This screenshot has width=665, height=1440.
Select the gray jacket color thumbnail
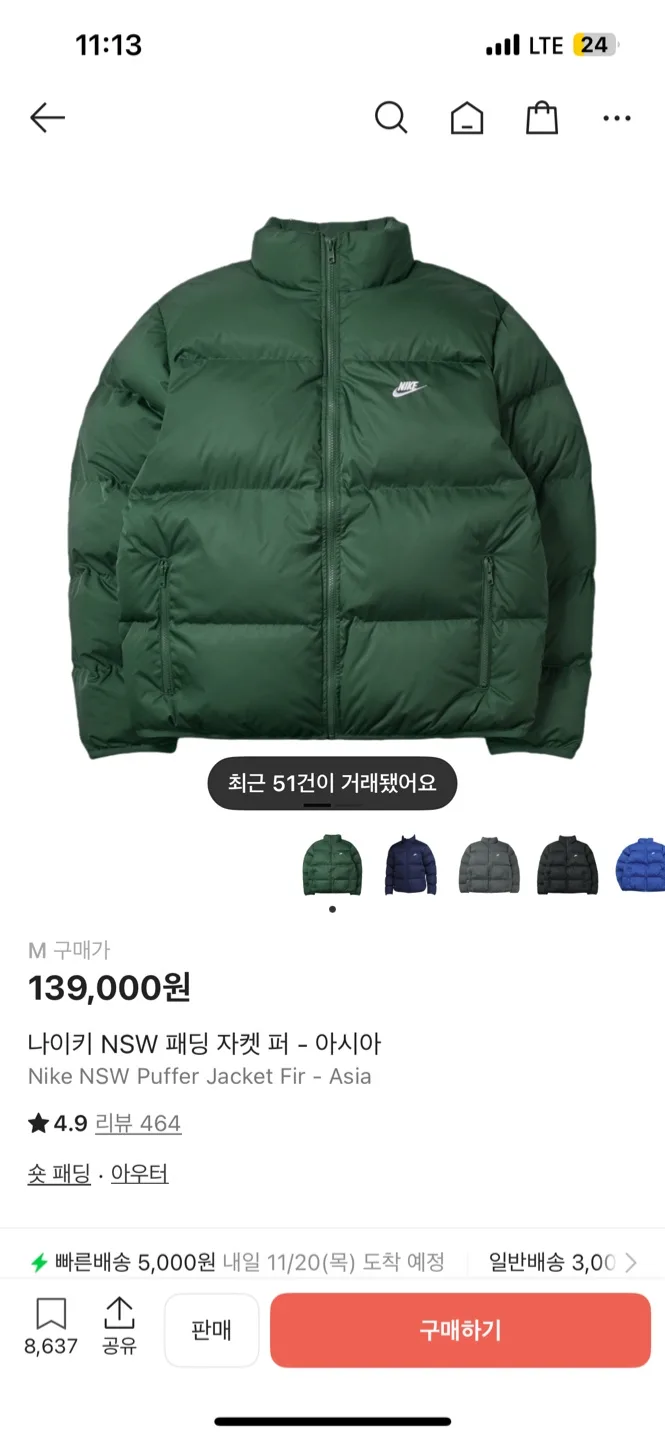tap(489, 865)
